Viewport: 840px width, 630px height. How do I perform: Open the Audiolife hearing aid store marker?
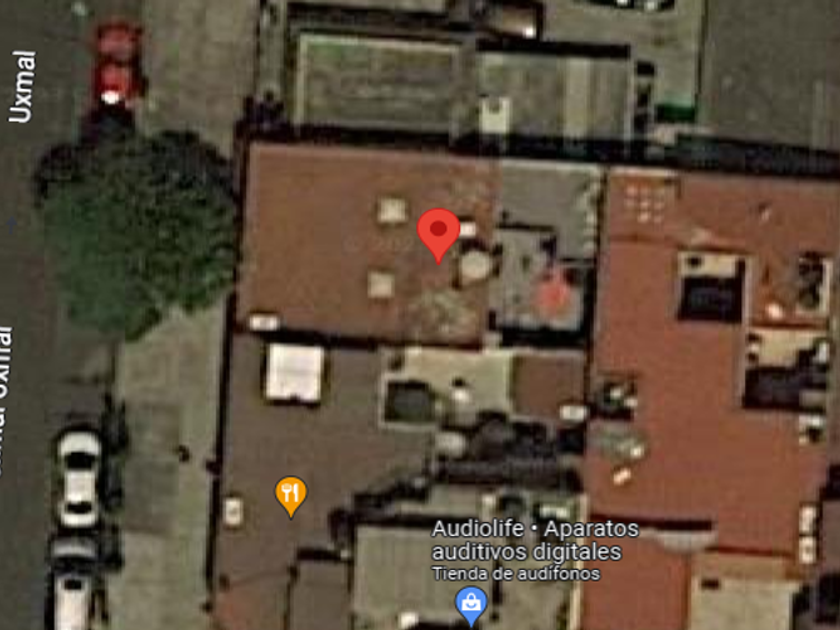click(471, 605)
